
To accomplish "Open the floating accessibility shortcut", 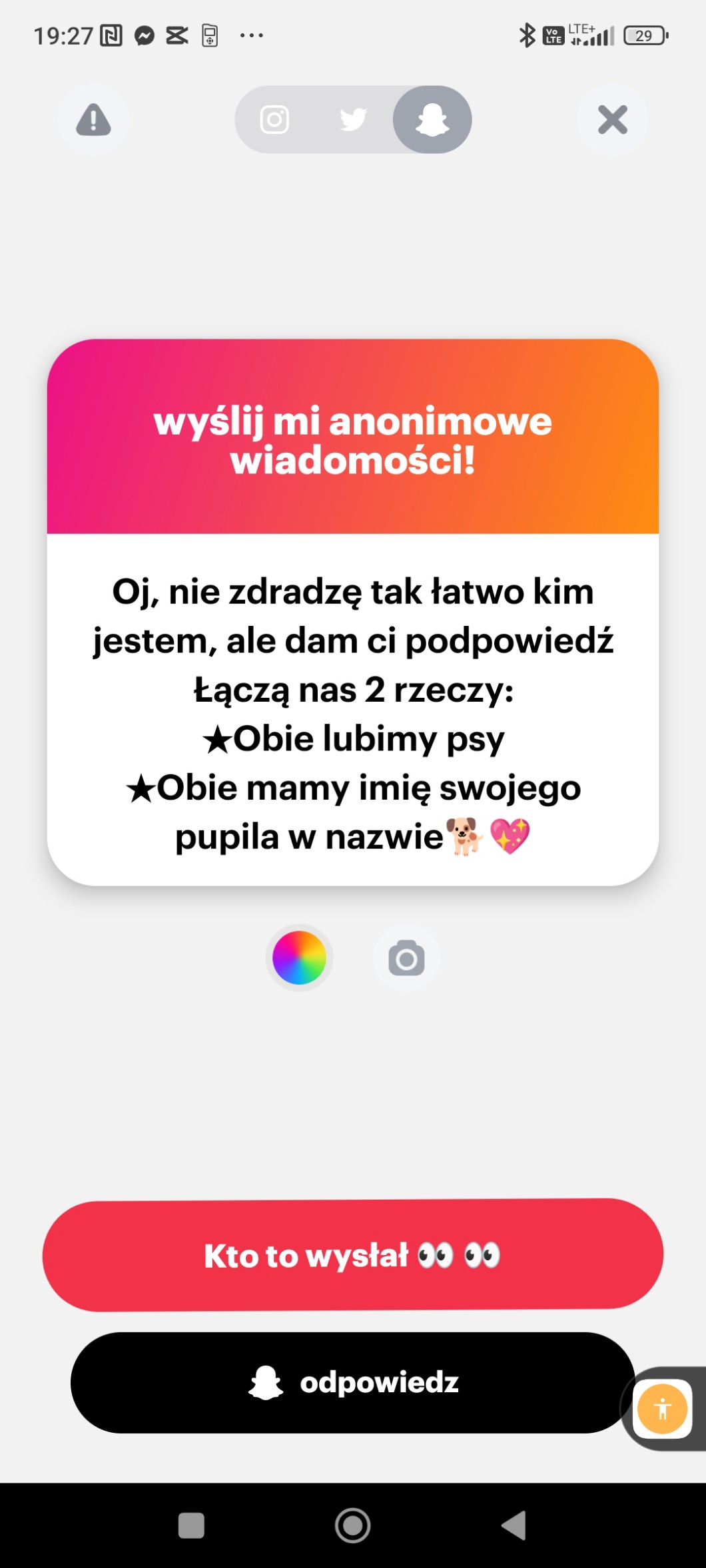I will 662,1408.
